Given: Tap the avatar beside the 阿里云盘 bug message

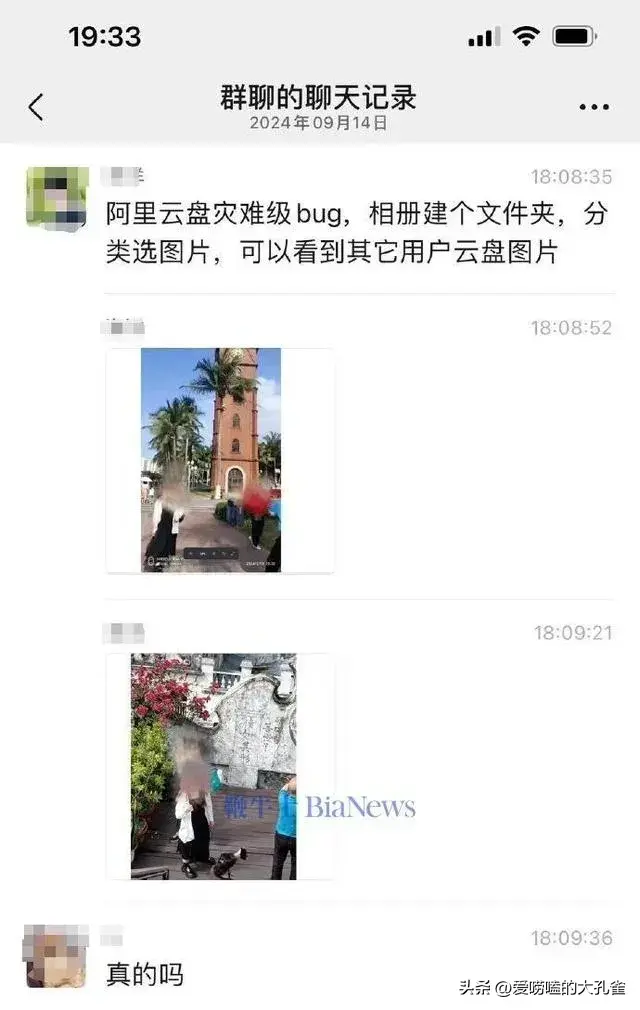Looking at the screenshot, I should coord(57,198).
